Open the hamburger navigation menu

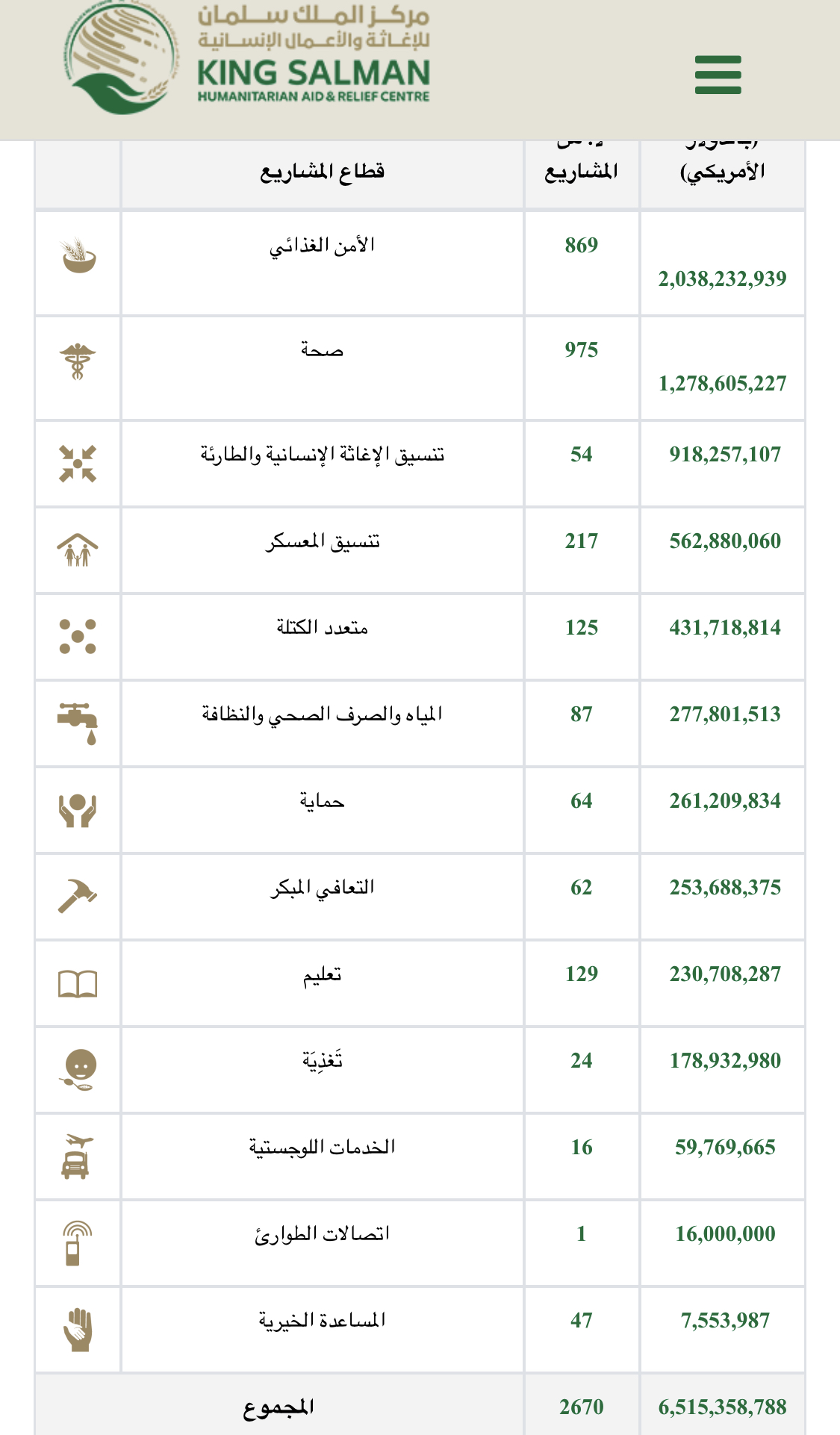click(718, 75)
